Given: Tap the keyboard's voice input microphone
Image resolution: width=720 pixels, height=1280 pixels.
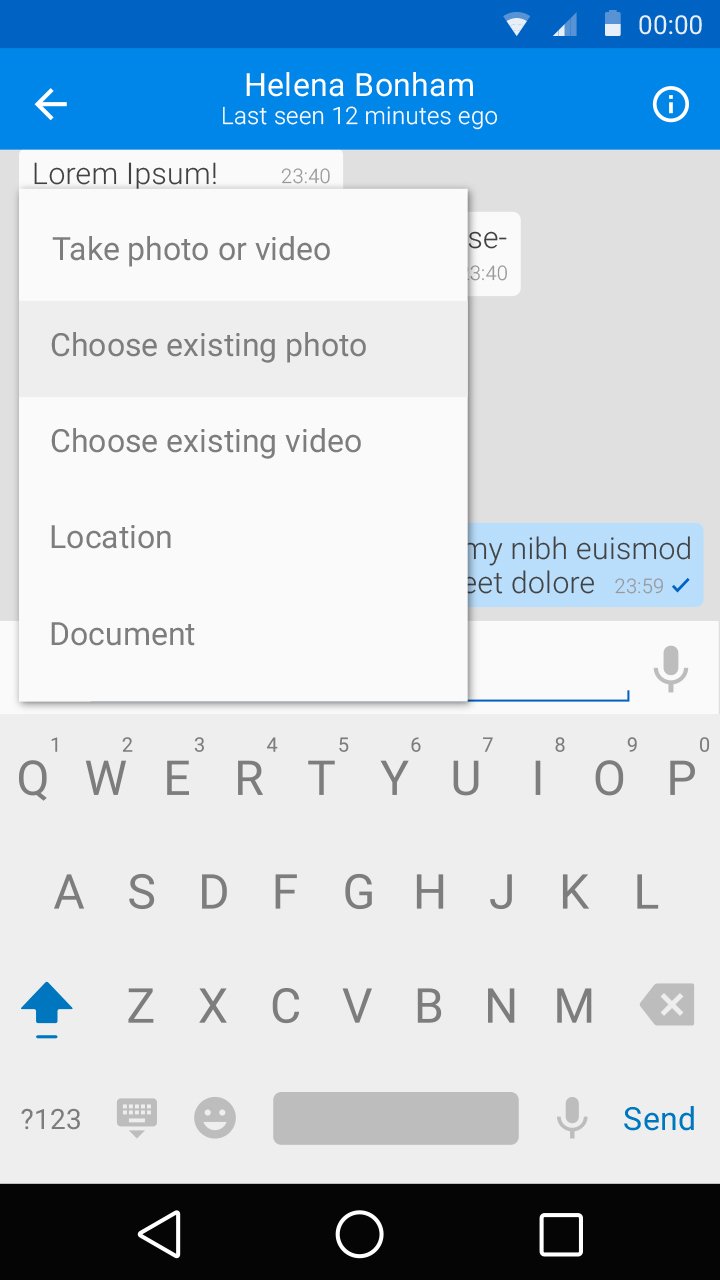Looking at the screenshot, I should tap(572, 1118).
